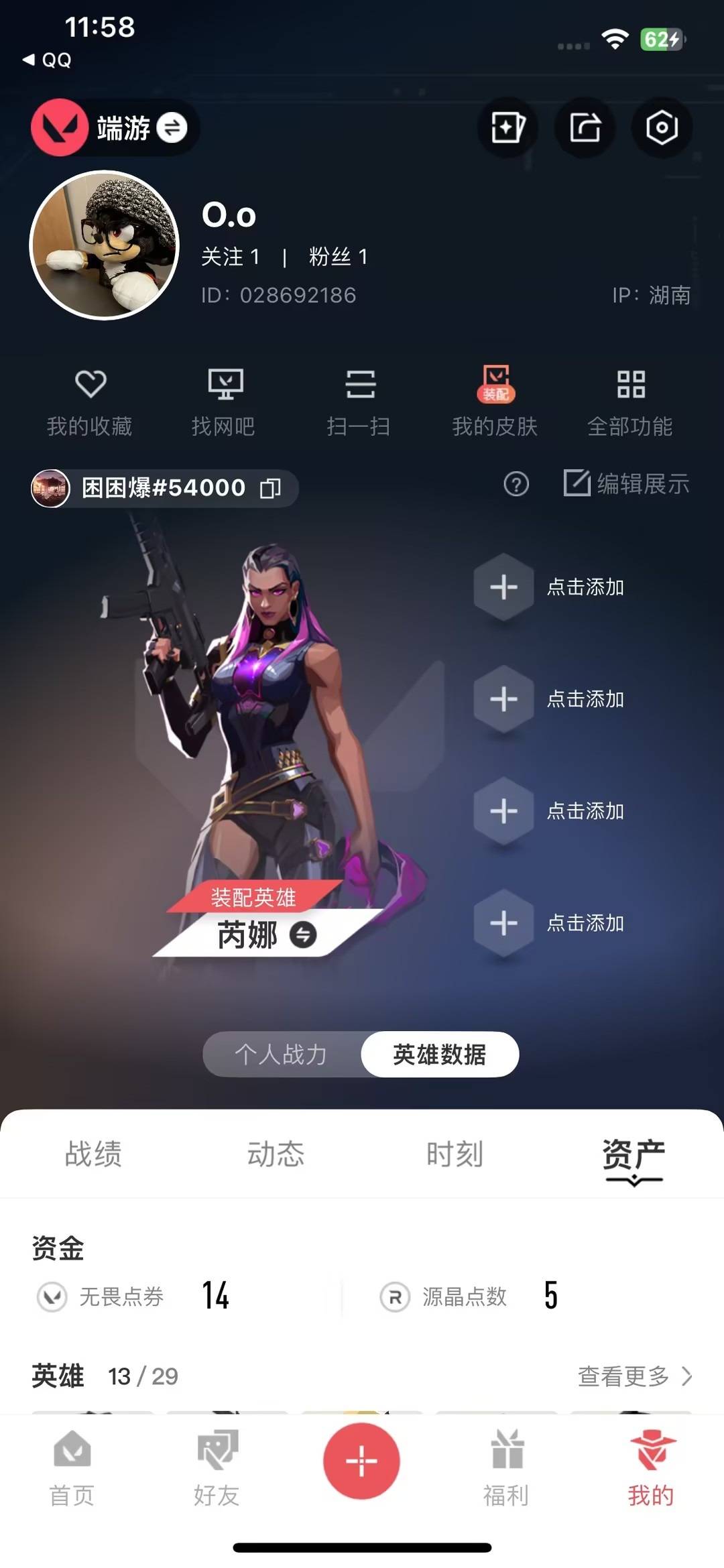
Task: Open 我的收藏 favorites
Action: 90,402
